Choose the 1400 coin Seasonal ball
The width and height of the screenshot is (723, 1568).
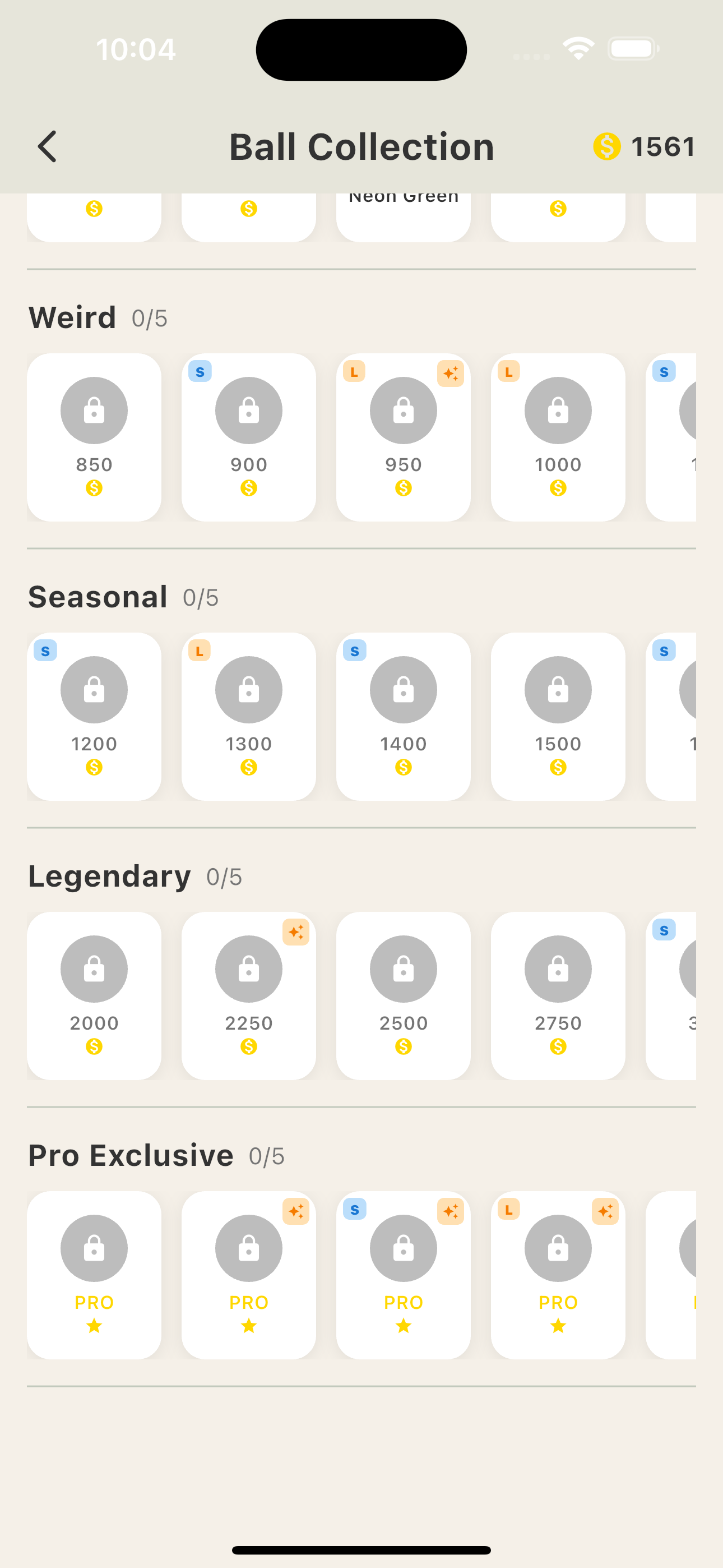[x=404, y=716]
